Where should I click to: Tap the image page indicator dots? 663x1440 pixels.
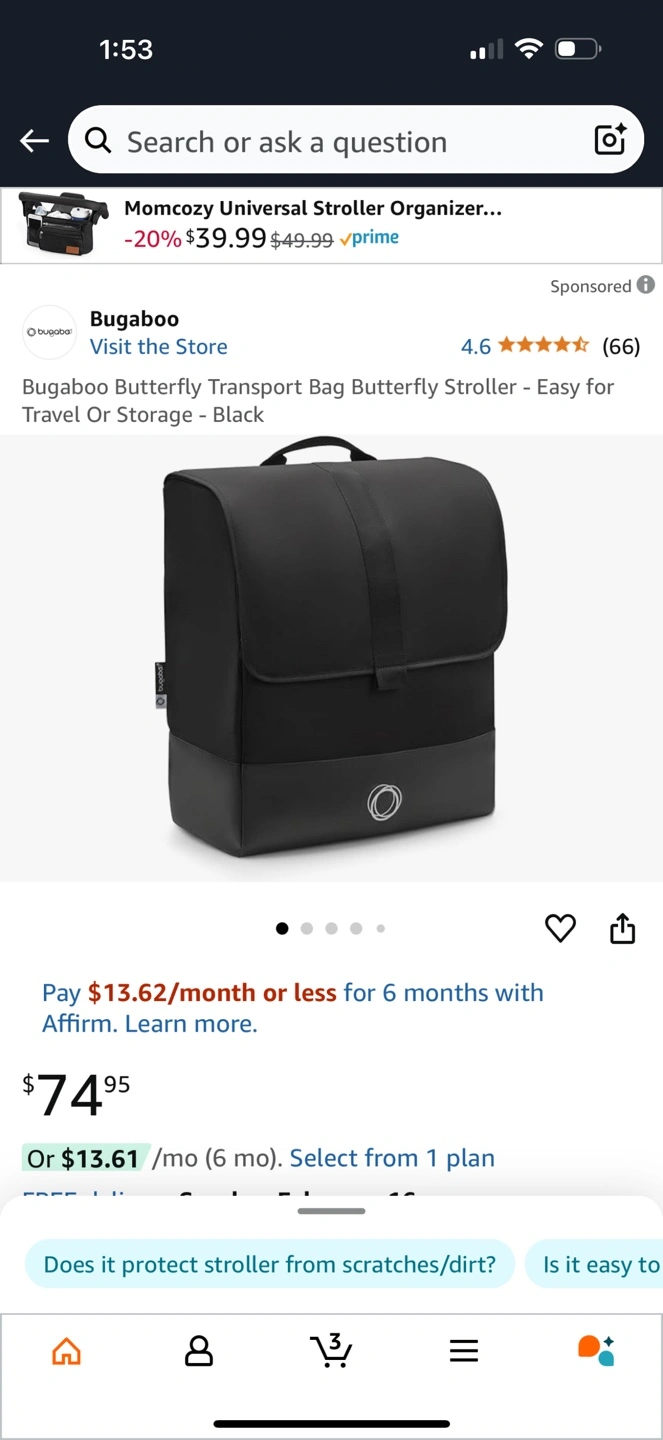331,928
